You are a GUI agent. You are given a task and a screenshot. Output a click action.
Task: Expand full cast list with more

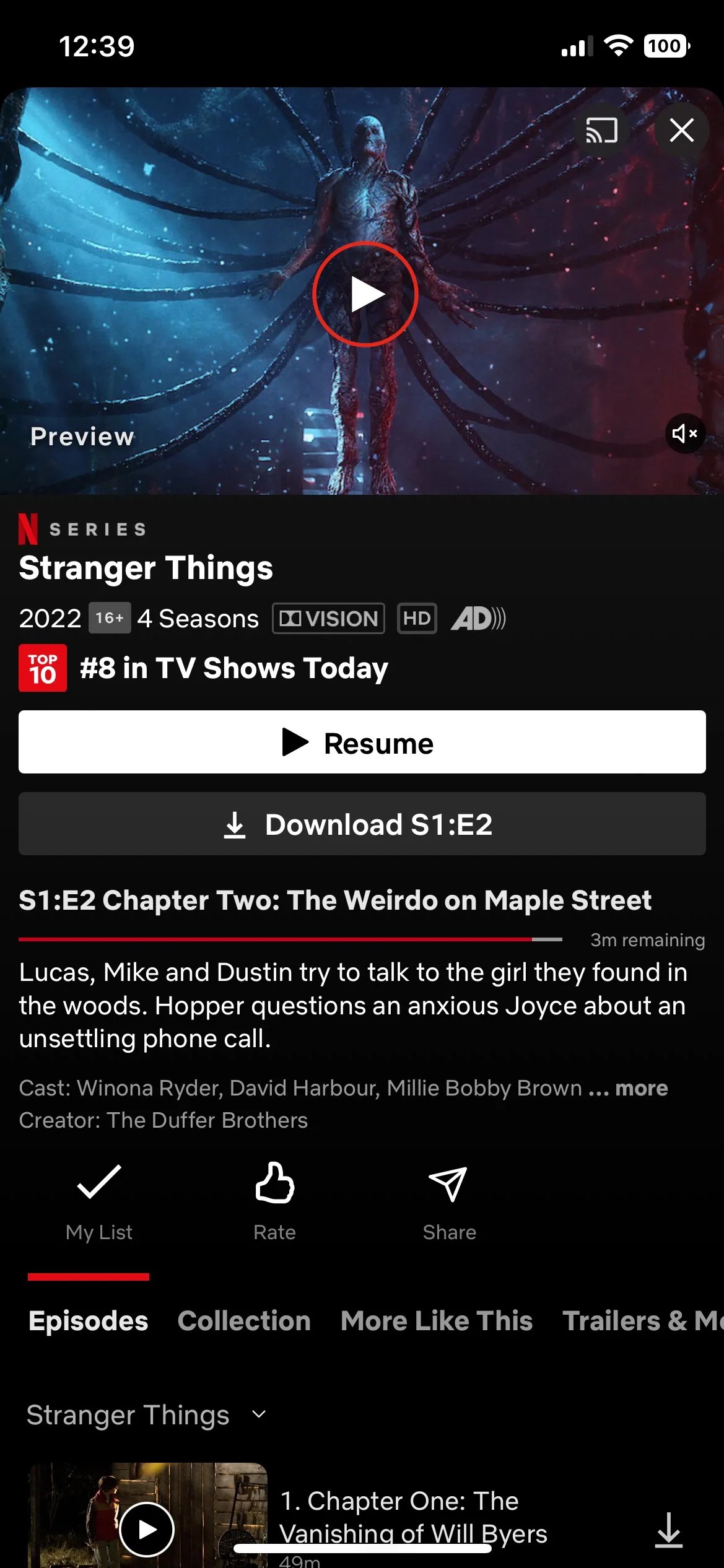pyautogui.click(x=641, y=1088)
